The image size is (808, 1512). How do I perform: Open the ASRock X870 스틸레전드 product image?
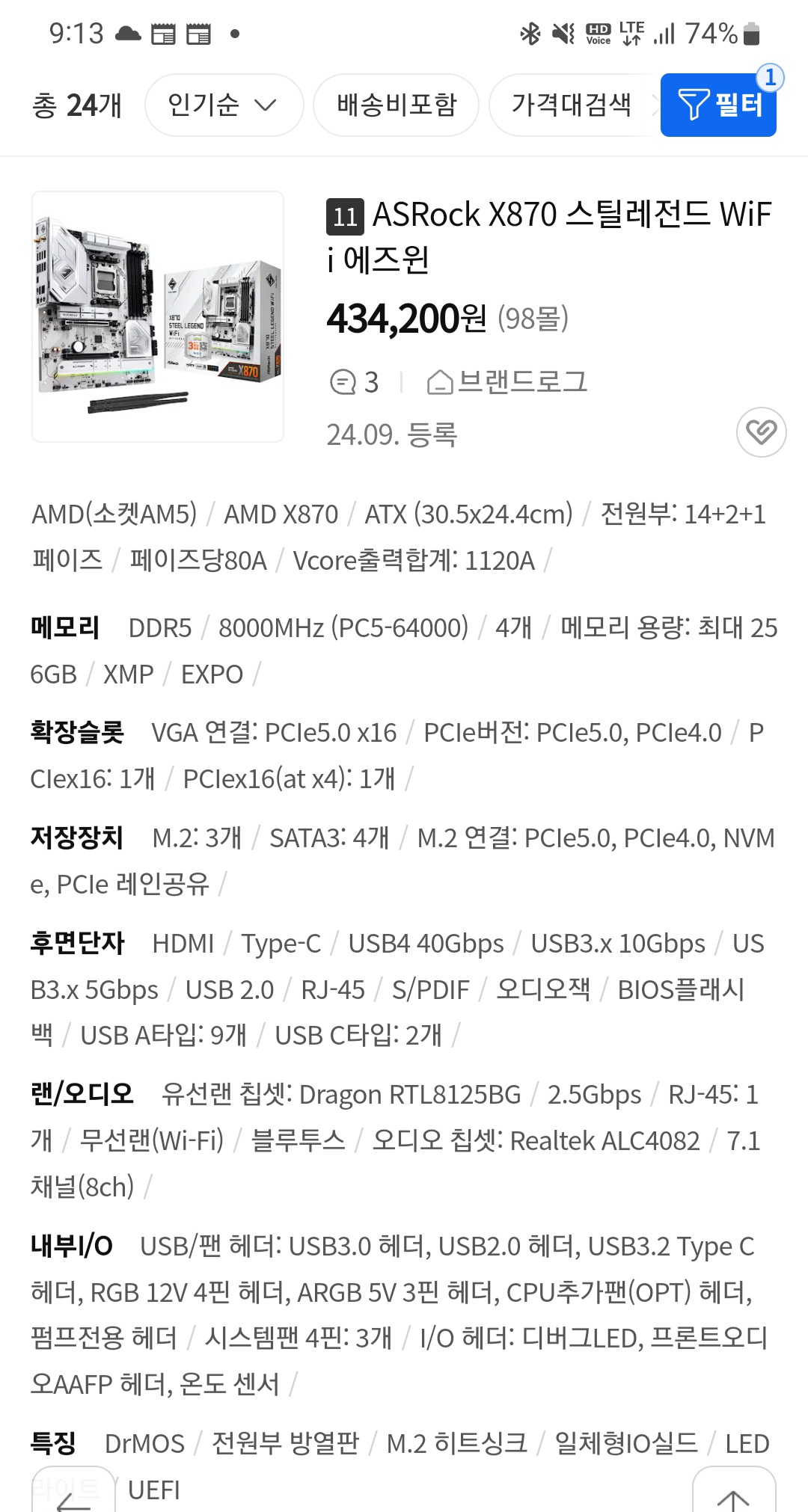158,316
